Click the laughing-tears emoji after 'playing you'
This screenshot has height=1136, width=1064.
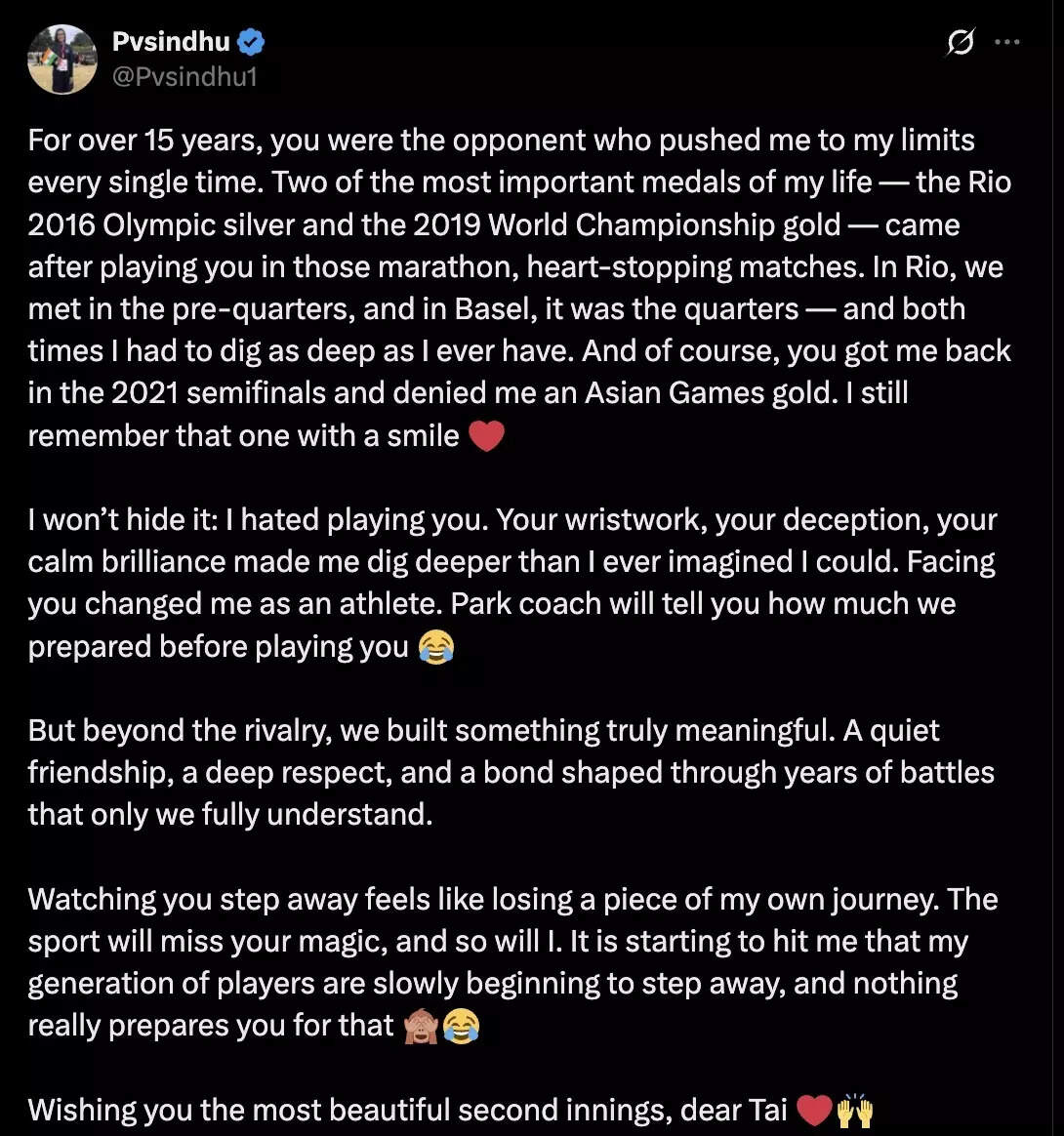[x=437, y=647]
